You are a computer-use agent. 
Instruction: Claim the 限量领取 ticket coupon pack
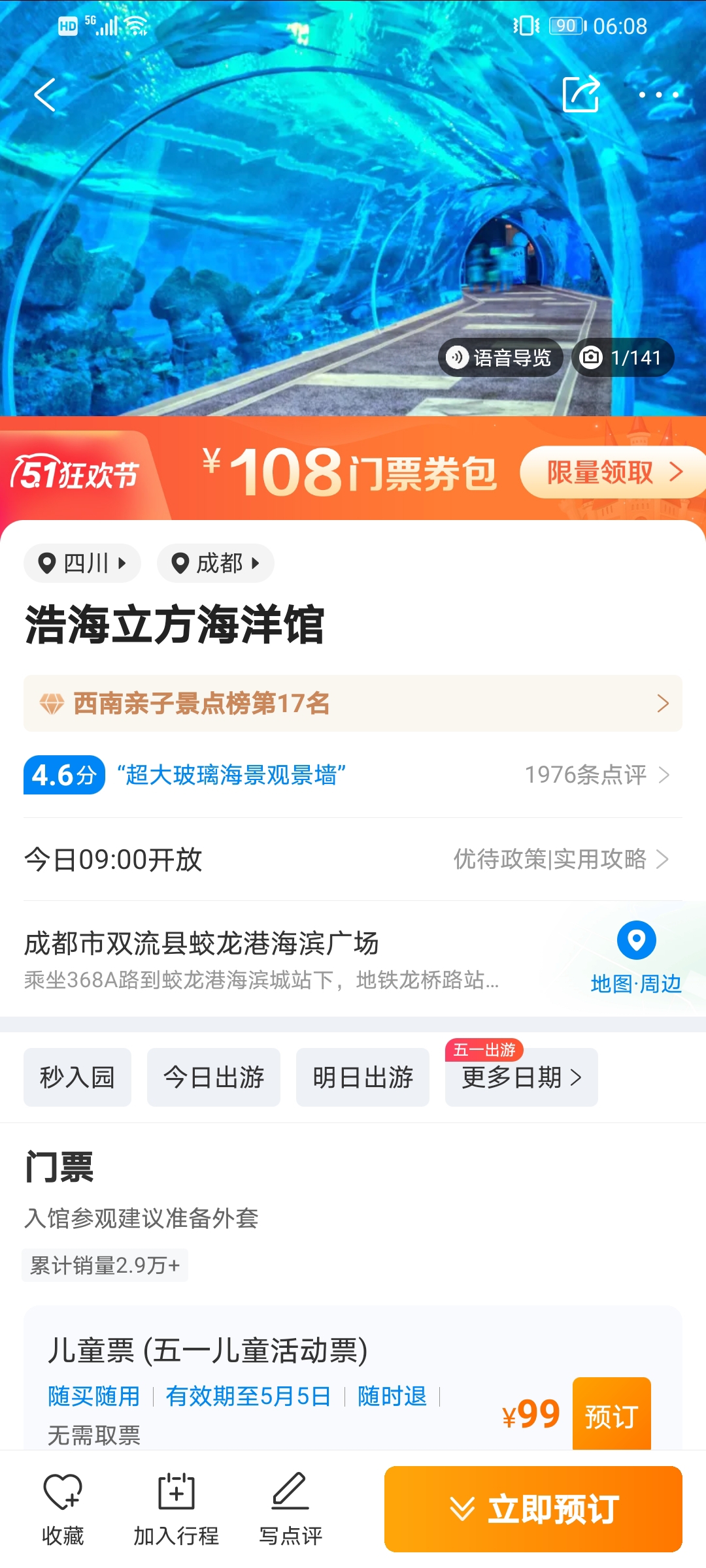pyautogui.click(x=612, y=472)
